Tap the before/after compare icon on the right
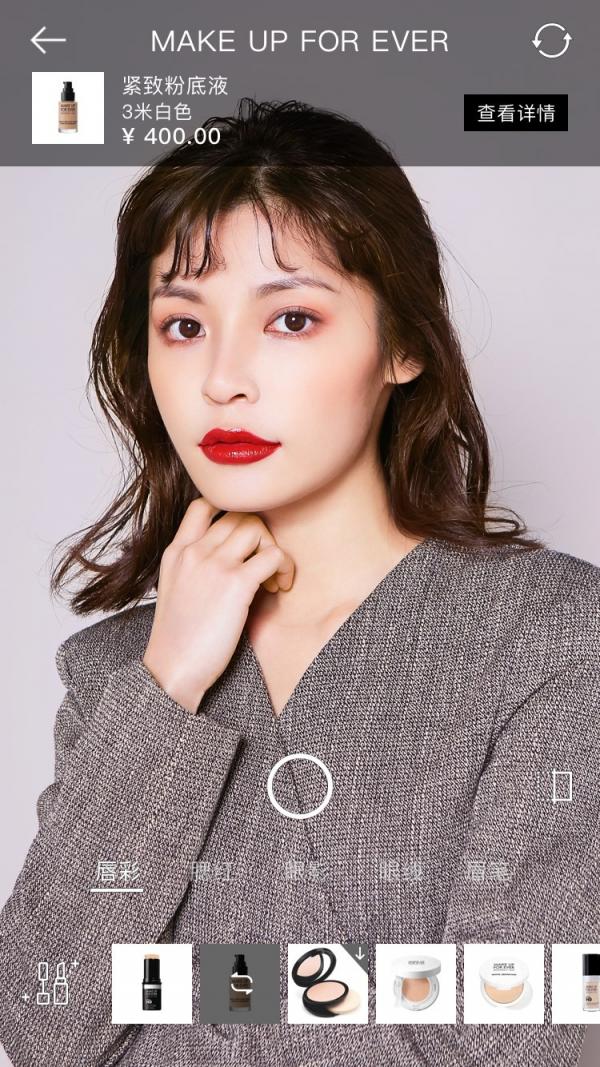This screenshot has height=1067, width=600. [x=562, y=786]
